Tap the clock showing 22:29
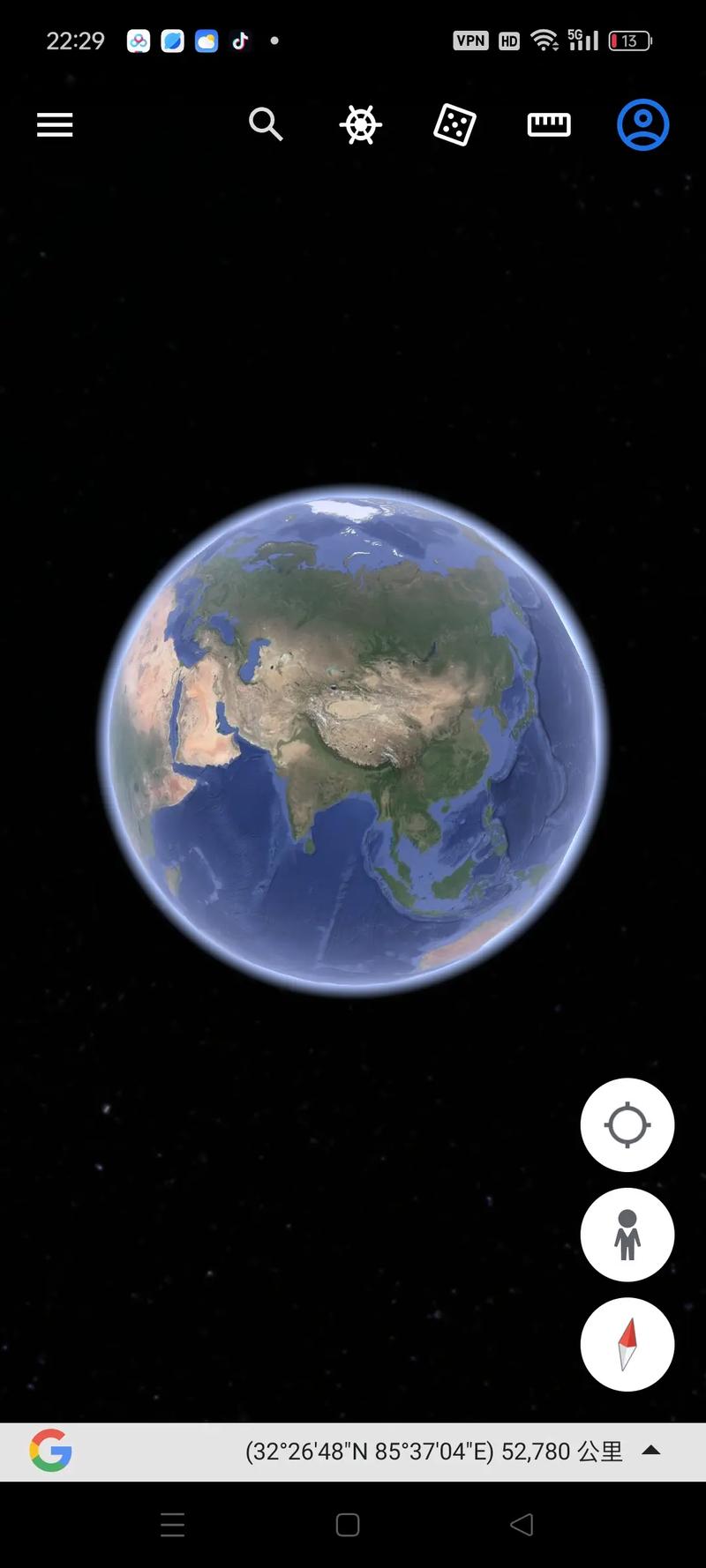 75,40
